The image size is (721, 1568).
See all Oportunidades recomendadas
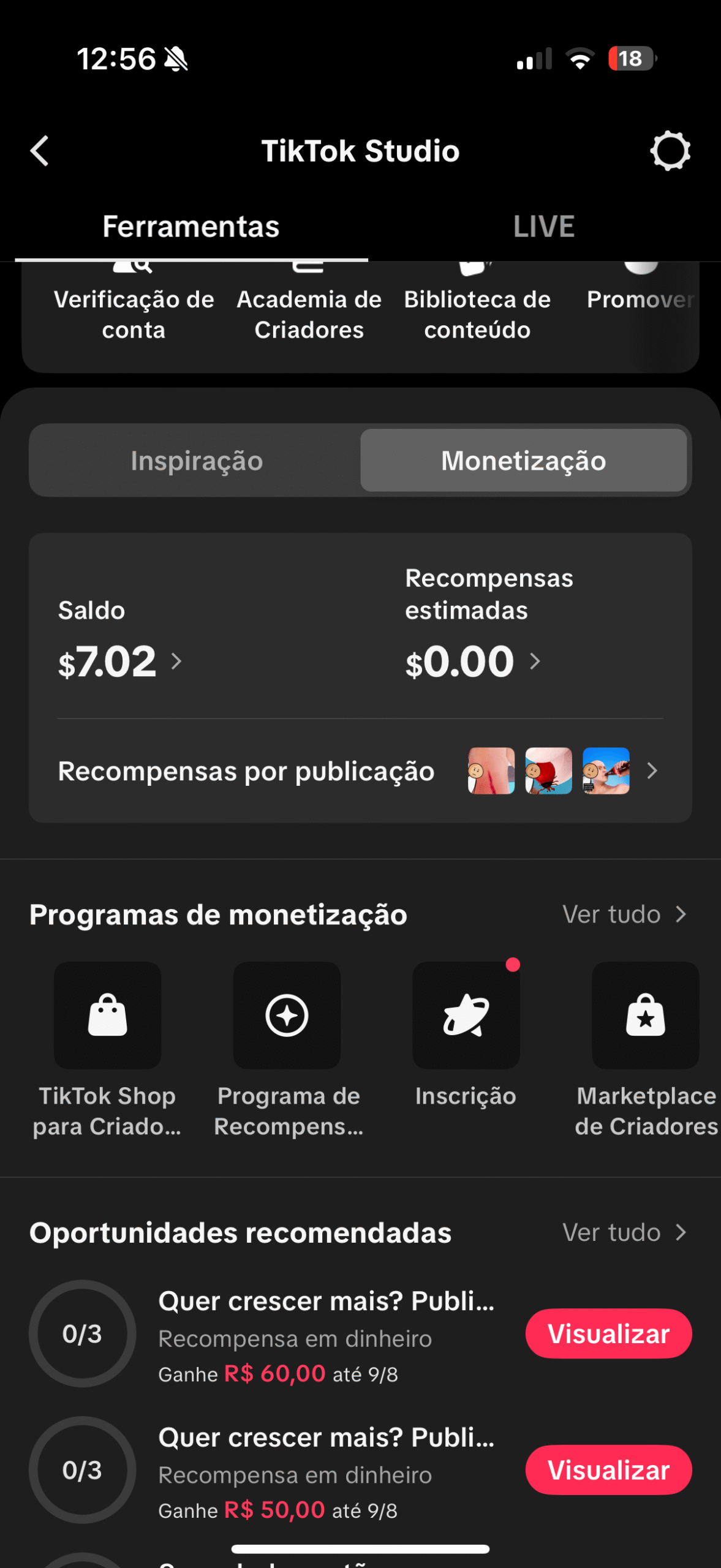[x=624, y=1232]
